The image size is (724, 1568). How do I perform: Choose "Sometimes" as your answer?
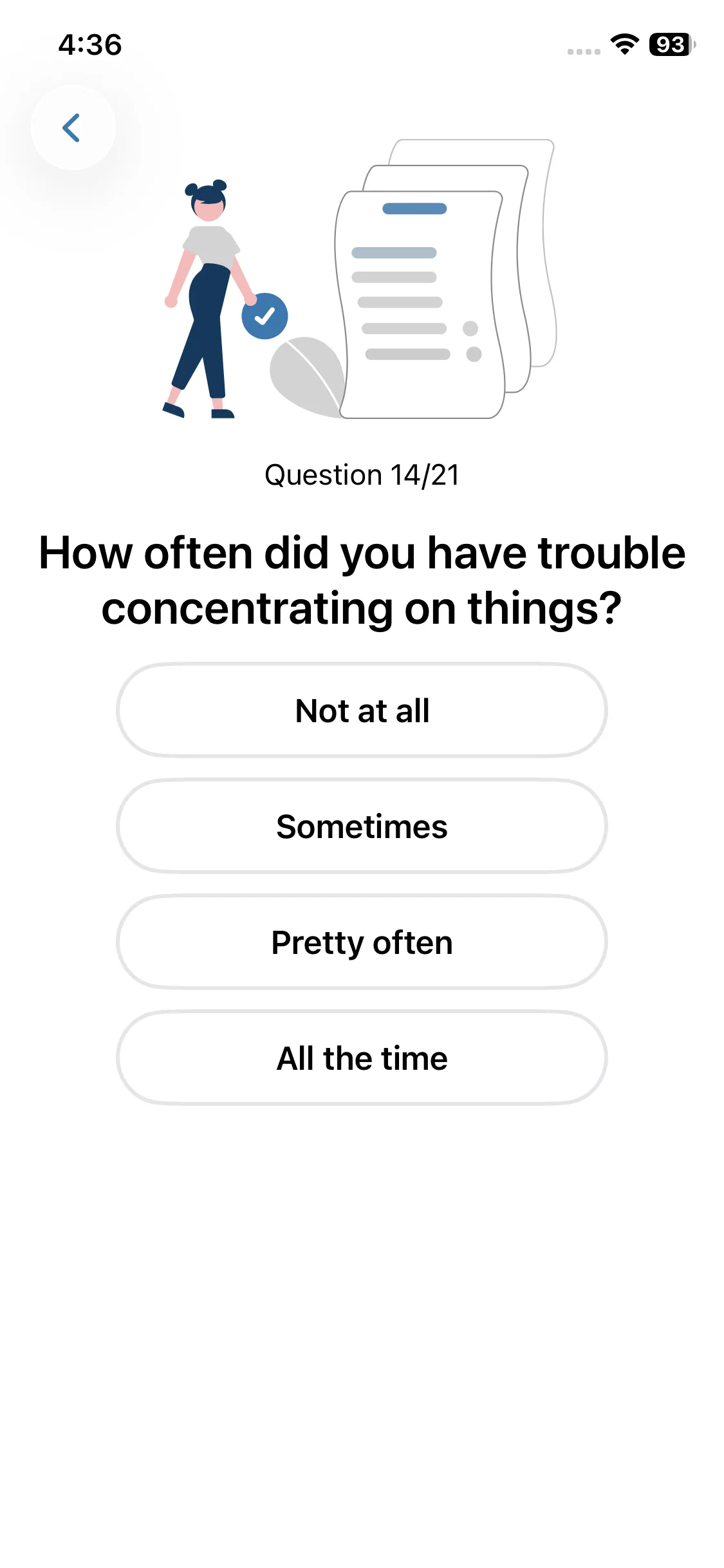pyautogui.click(x=362, y=826)
